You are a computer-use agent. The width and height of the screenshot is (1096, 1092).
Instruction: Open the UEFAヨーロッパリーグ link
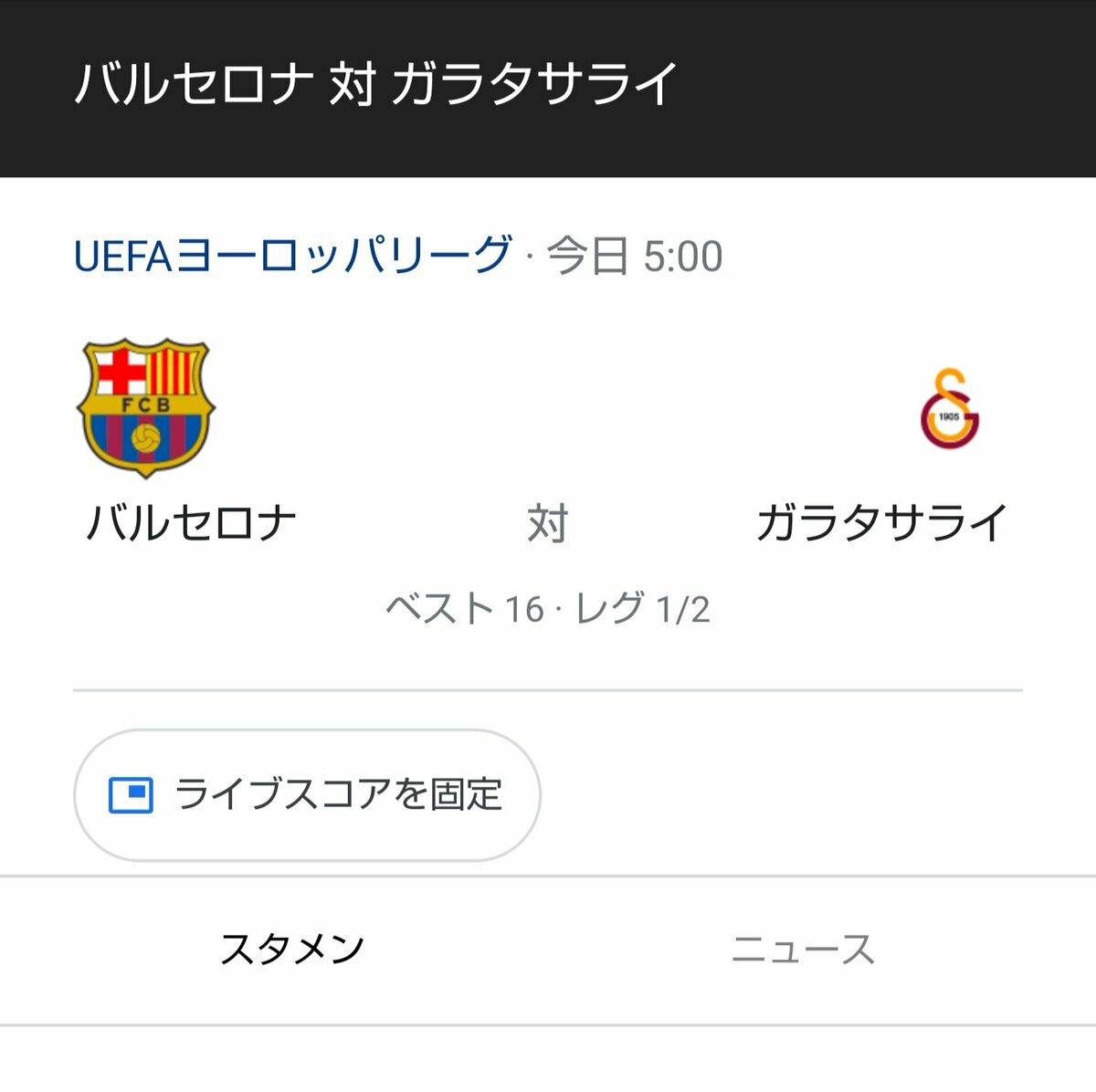292,256
